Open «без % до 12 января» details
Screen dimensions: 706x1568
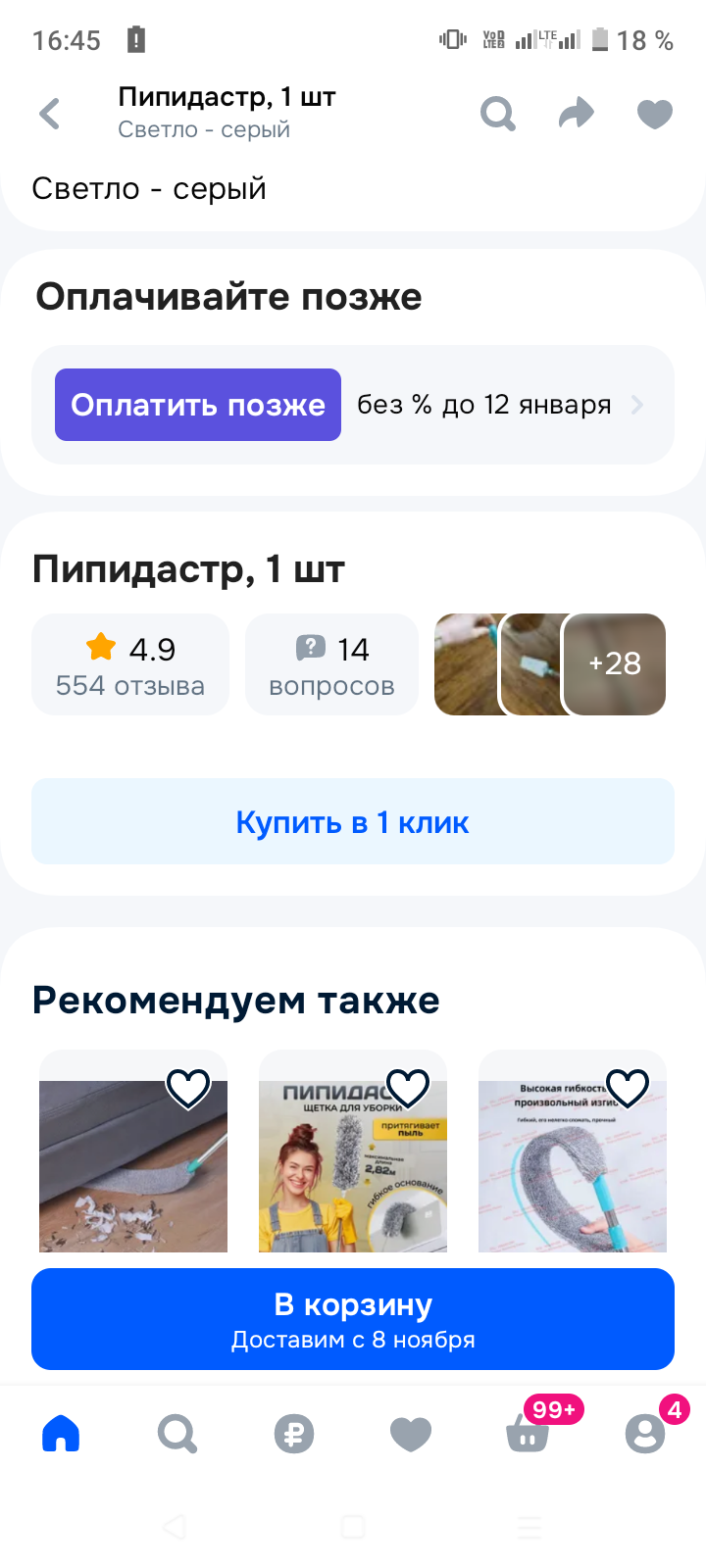pos(498,405)
